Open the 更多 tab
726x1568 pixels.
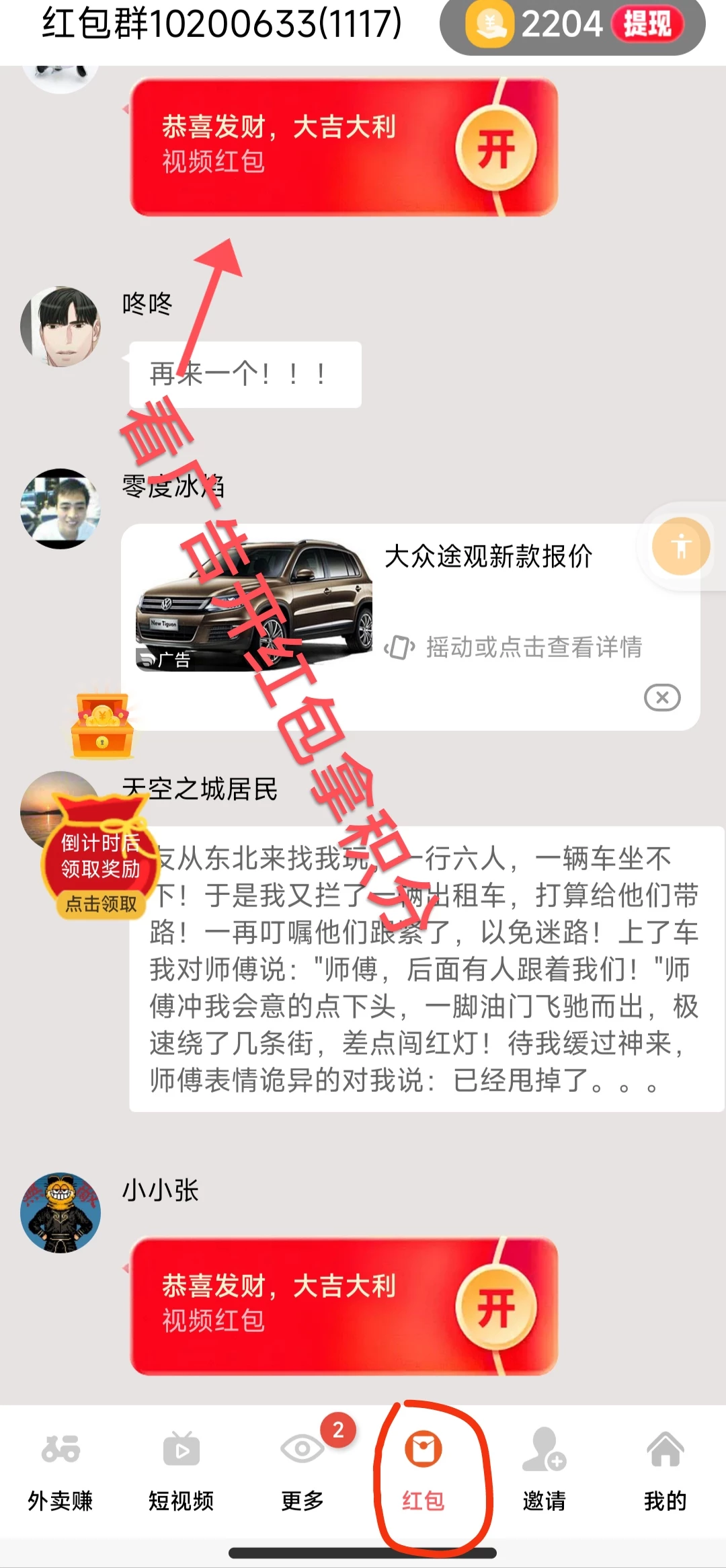pos(302,1471)
